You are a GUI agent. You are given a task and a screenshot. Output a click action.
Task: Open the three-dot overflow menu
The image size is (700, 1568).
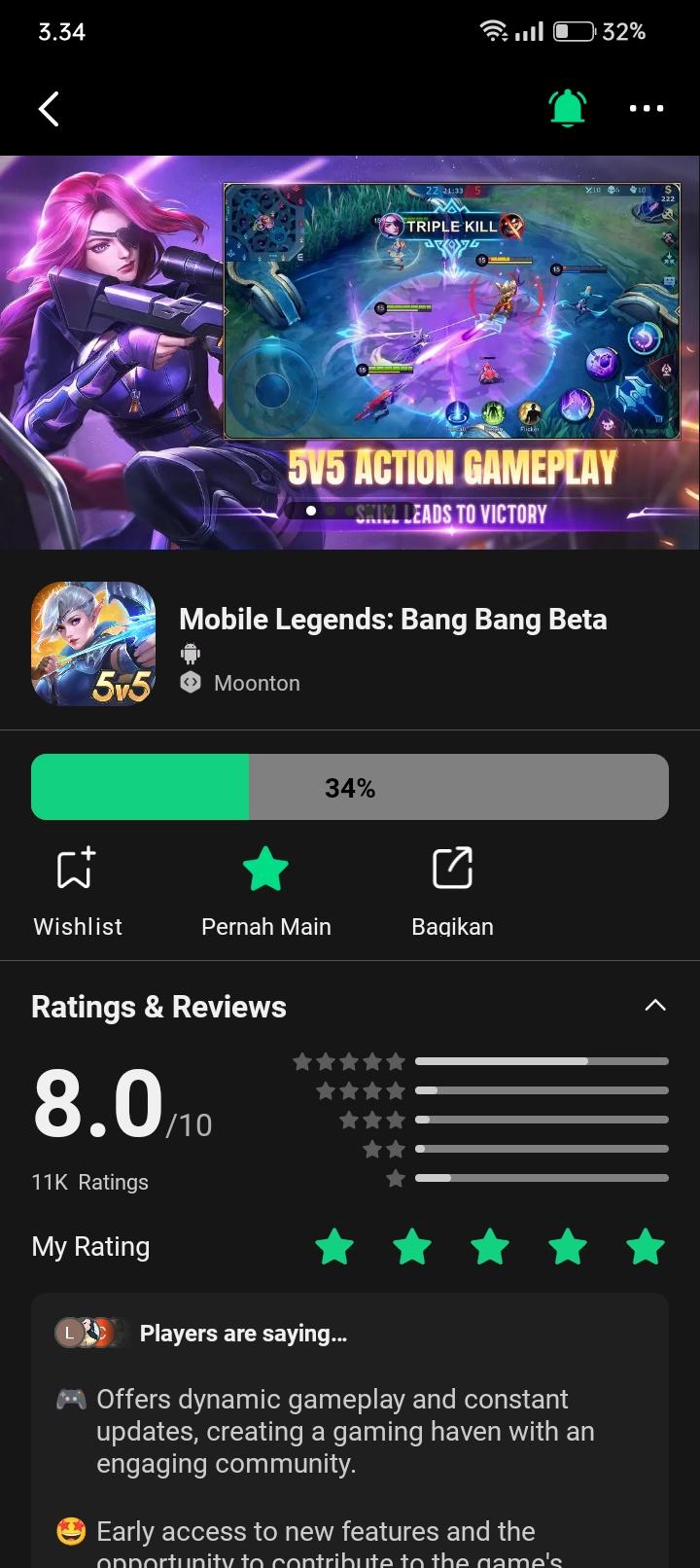[647, 109]
